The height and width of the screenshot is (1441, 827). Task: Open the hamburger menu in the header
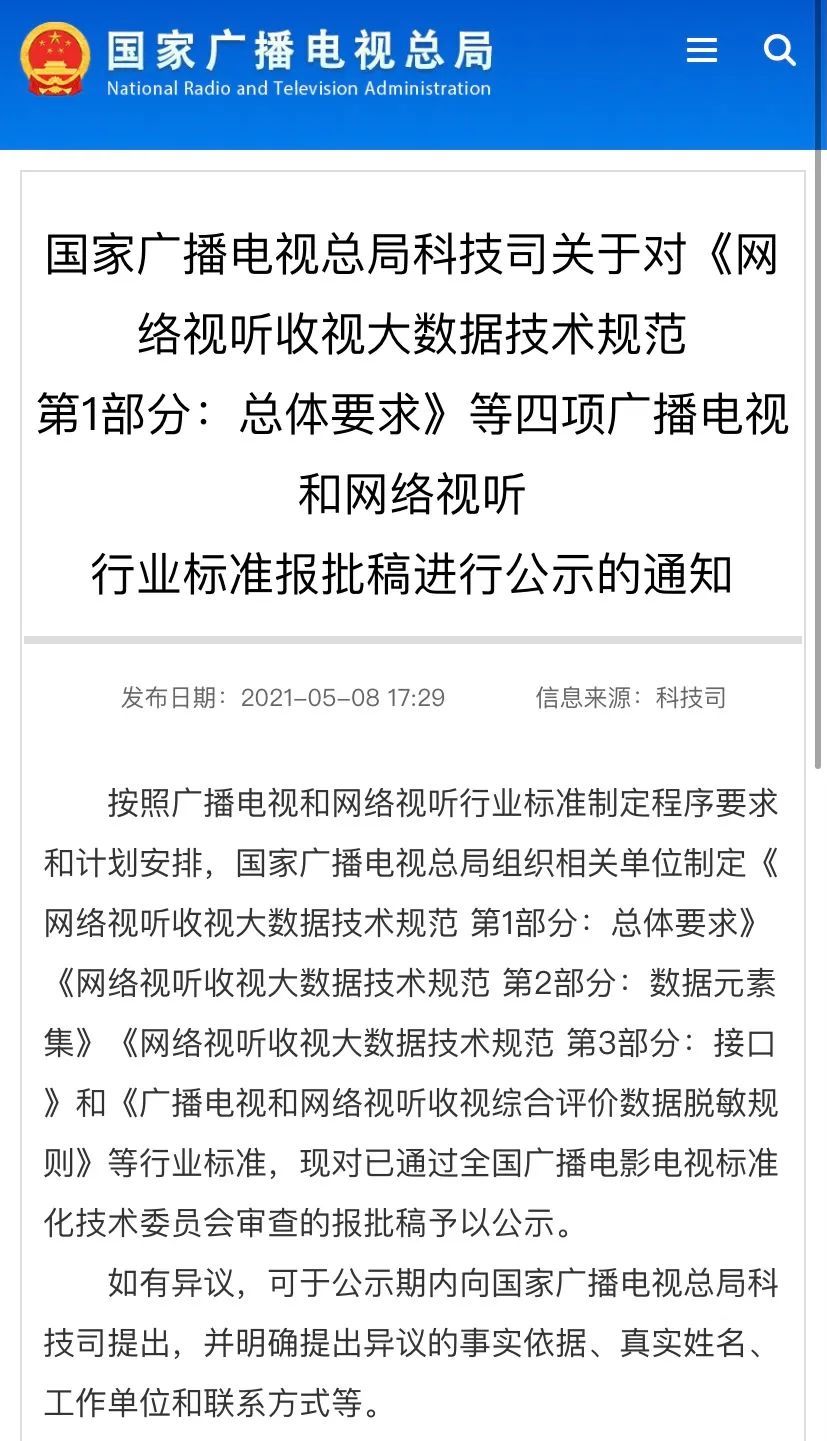(702, 50)
